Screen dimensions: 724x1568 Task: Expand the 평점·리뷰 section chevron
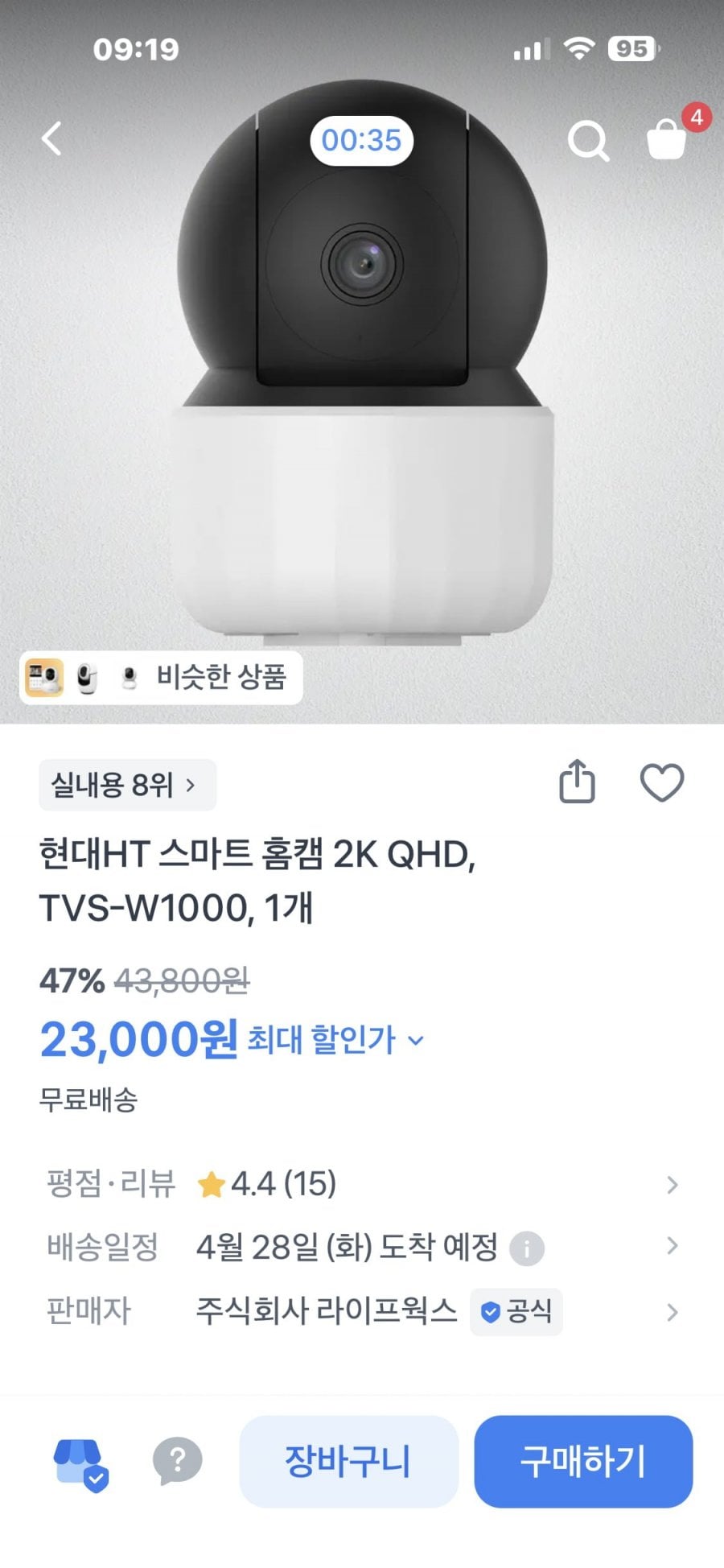click(673, 1184)
